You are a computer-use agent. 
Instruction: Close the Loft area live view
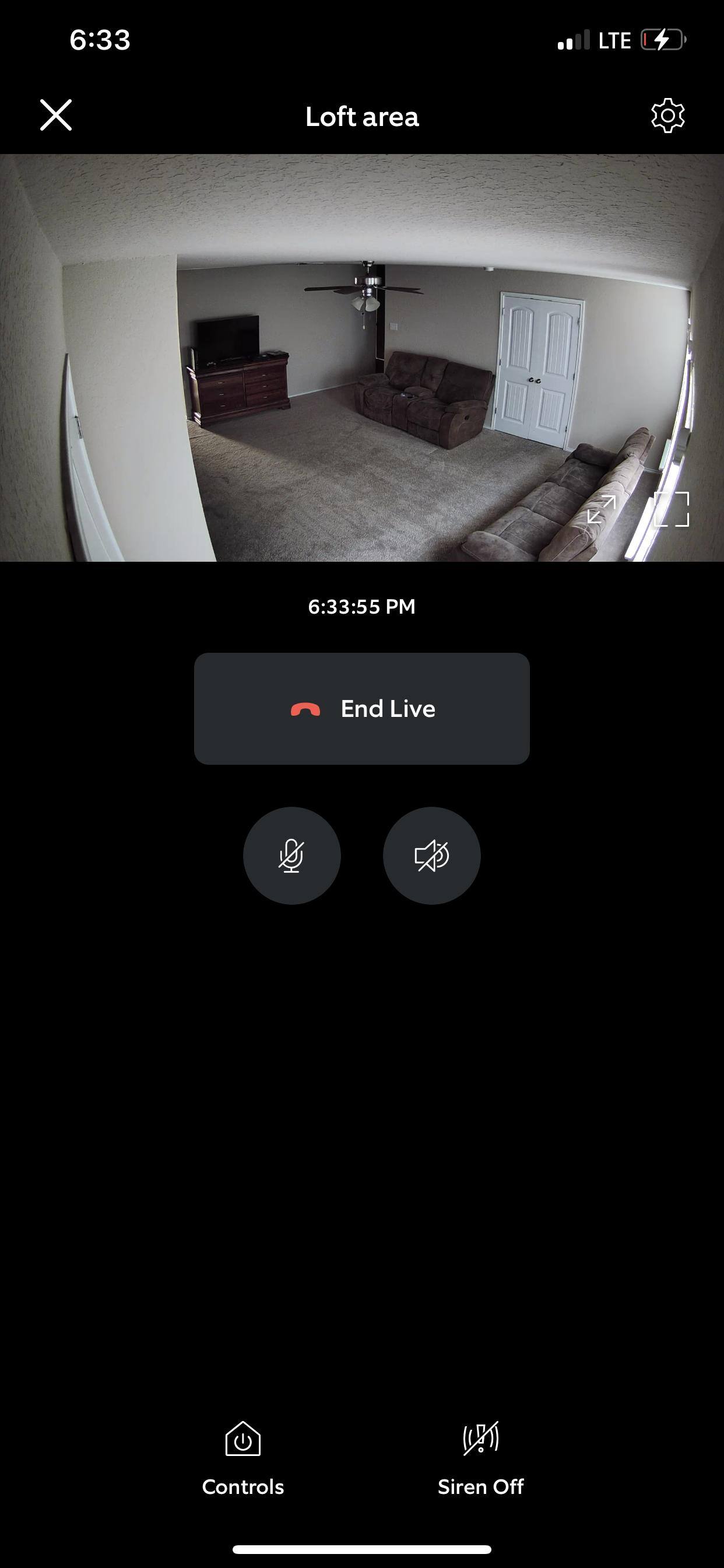(x=56, y=115)
